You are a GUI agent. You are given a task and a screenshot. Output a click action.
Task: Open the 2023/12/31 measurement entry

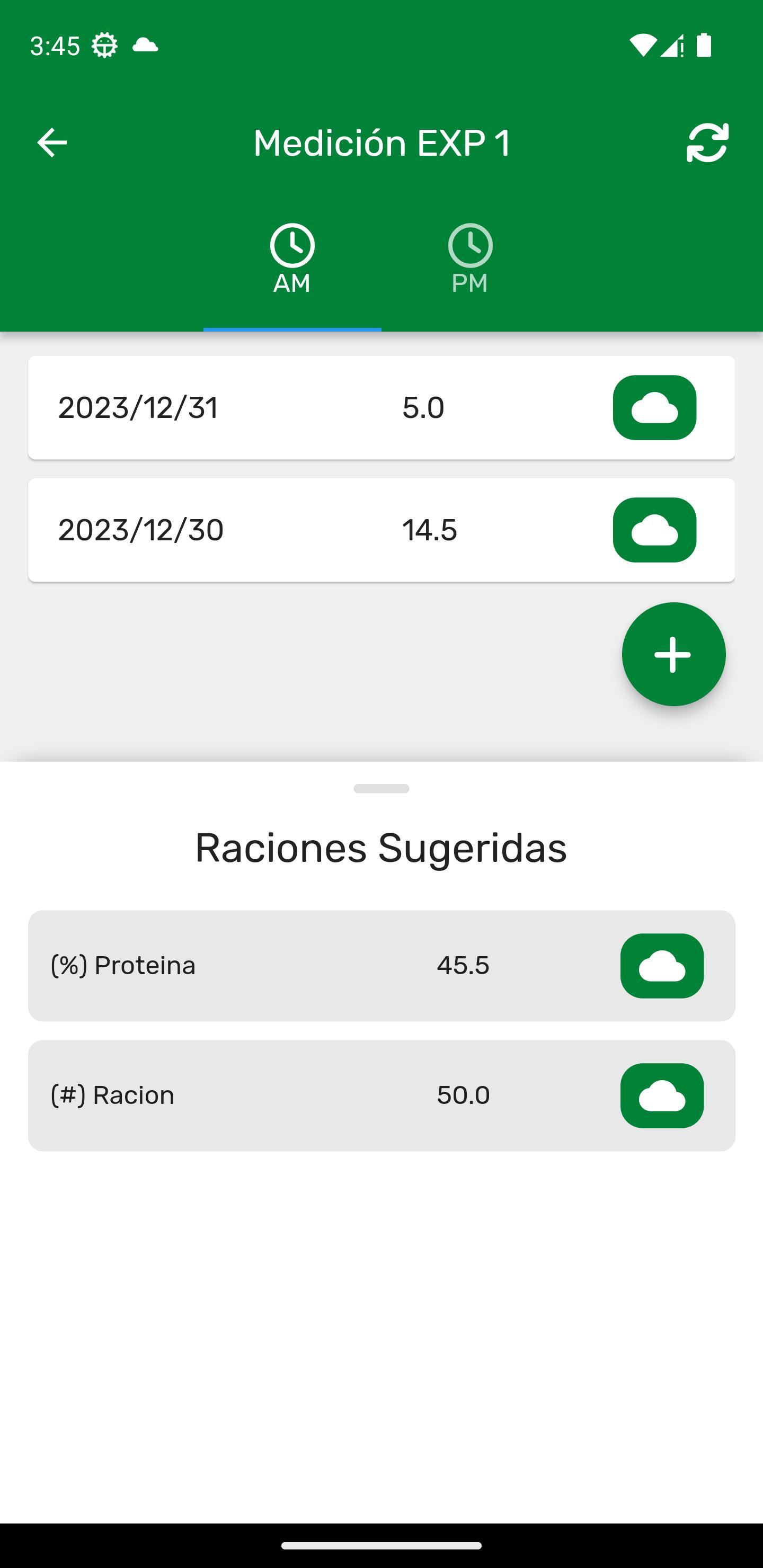point(381,408)
